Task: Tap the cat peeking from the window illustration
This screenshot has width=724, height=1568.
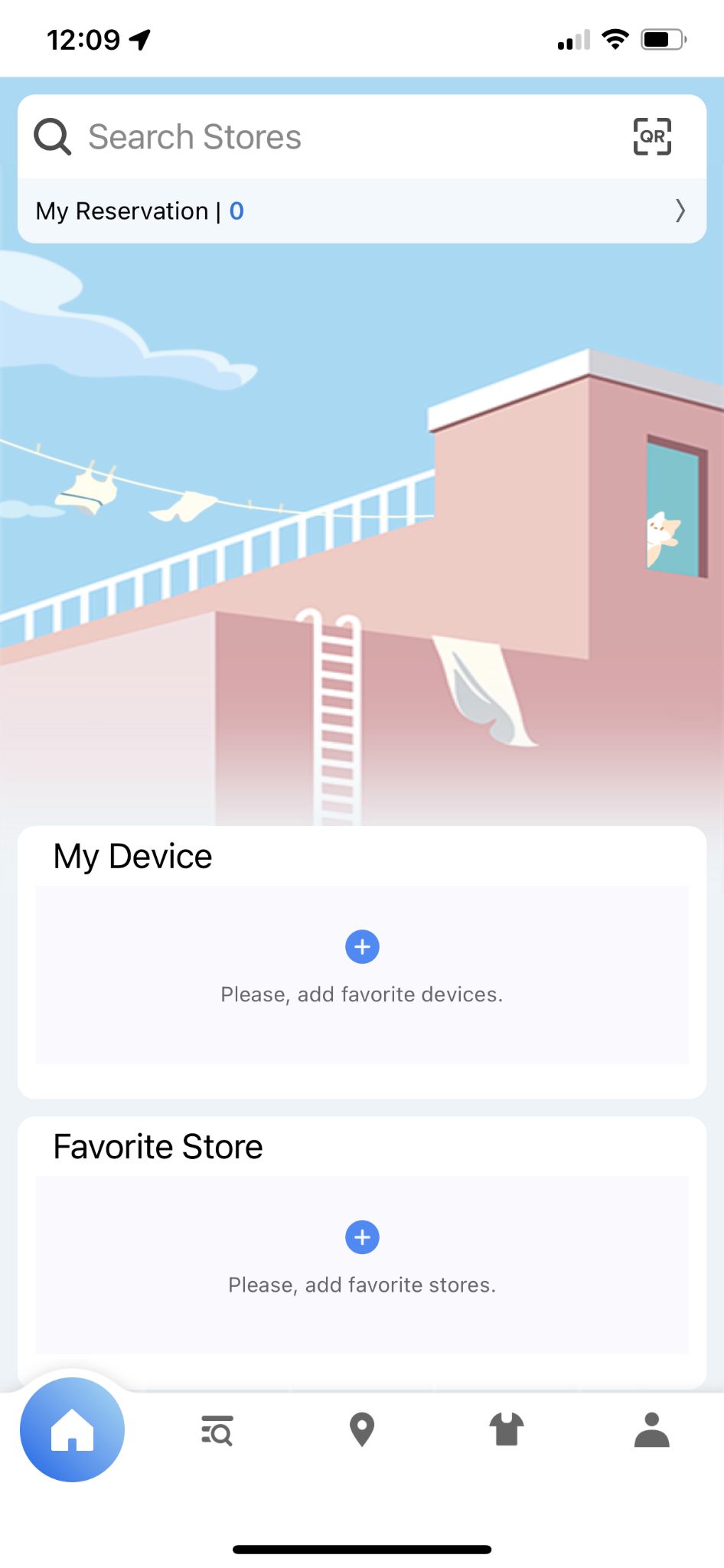Action: tap(664, 532)
